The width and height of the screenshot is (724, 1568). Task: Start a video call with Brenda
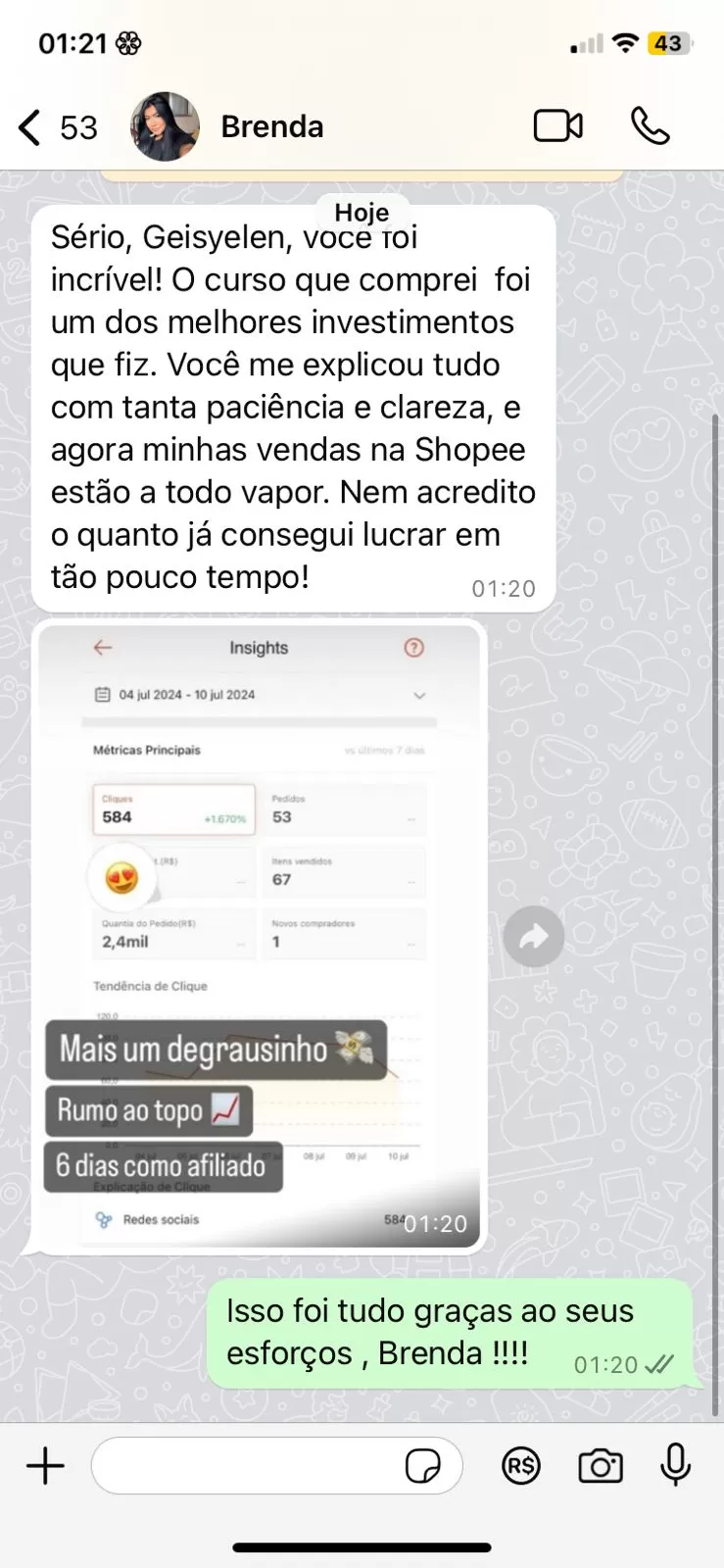pyautogui.click(x=557, y=126)
